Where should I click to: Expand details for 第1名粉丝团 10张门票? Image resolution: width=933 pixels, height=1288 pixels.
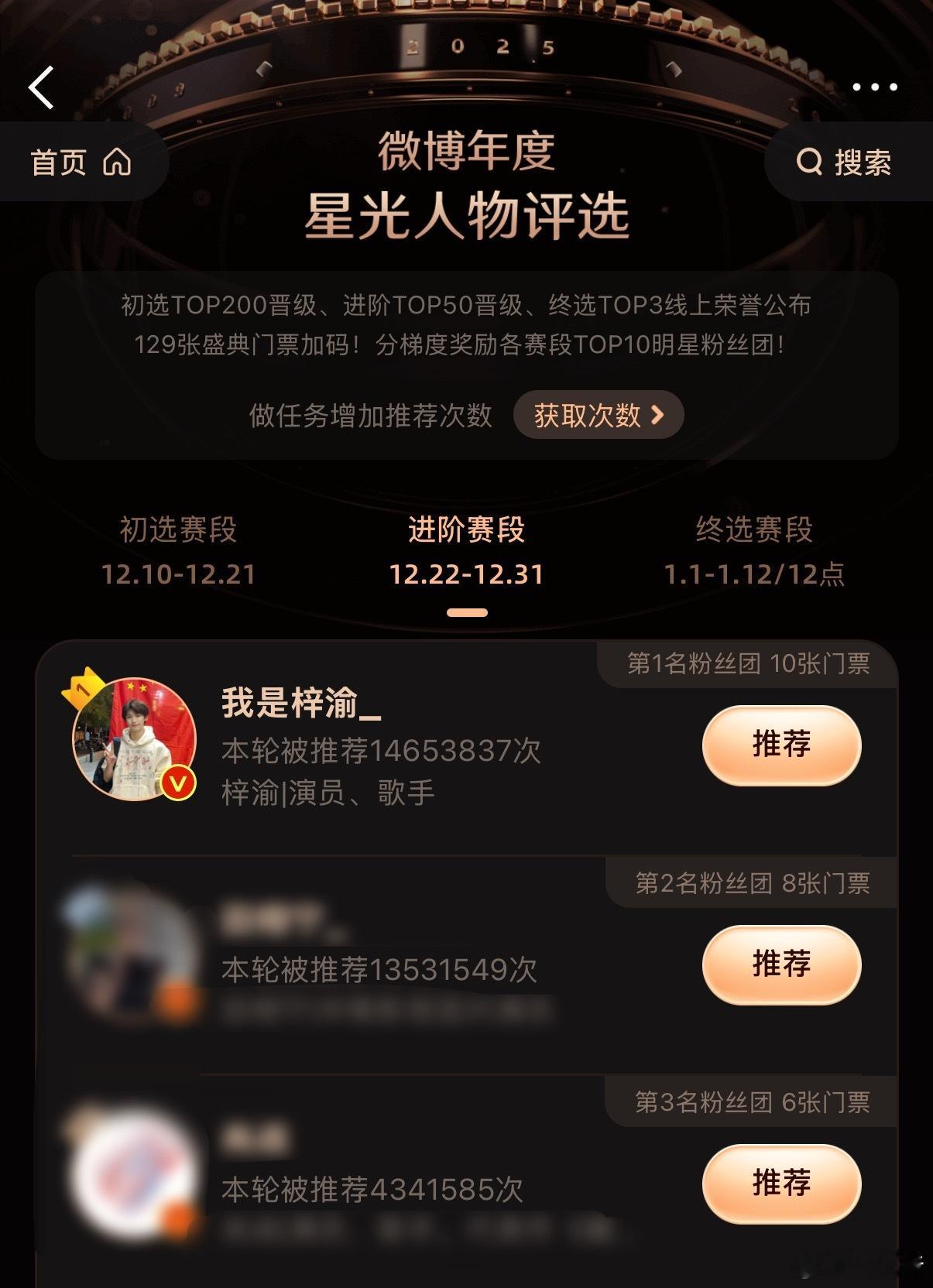pyautogui.click(x=748, y=664)
